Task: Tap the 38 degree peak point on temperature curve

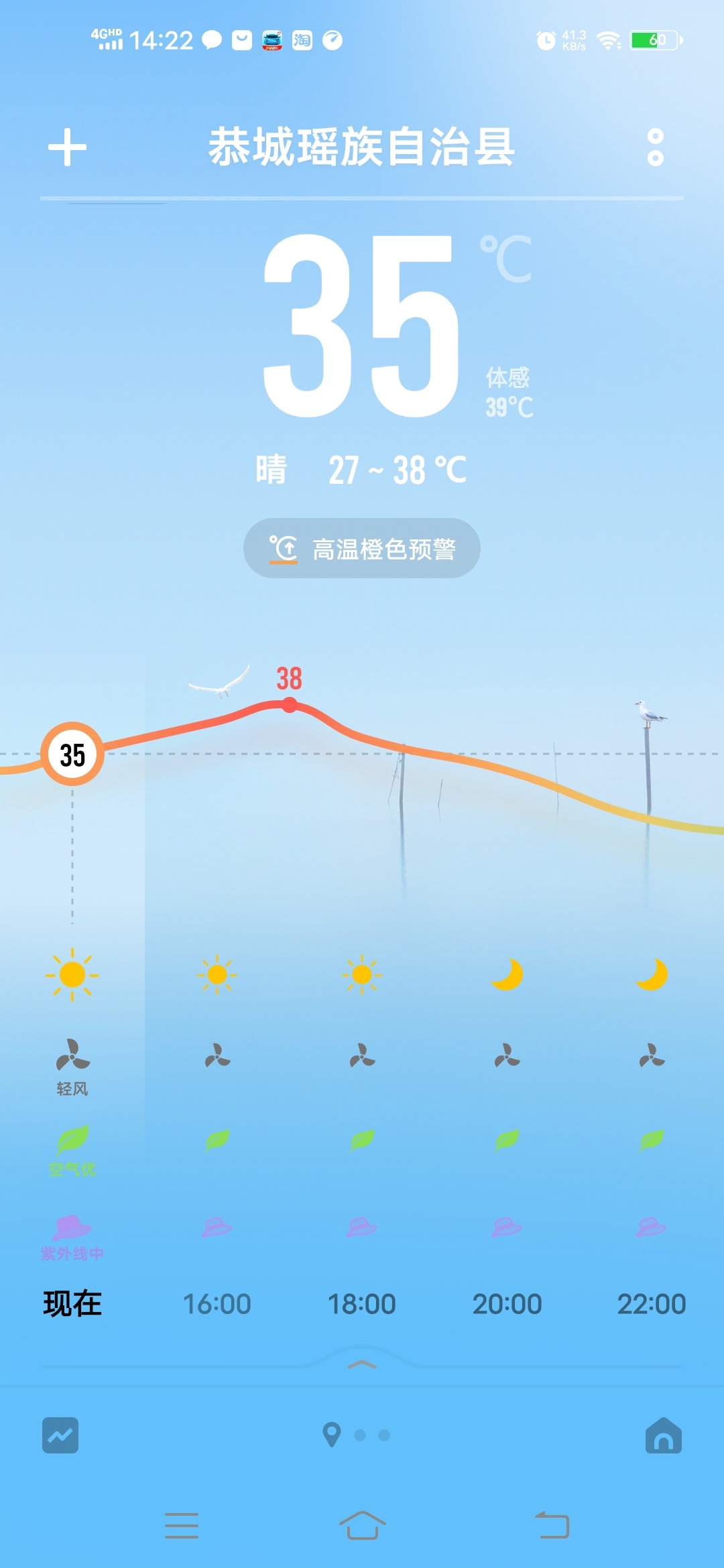Action: pyautogui.click(x=288, y=704)
